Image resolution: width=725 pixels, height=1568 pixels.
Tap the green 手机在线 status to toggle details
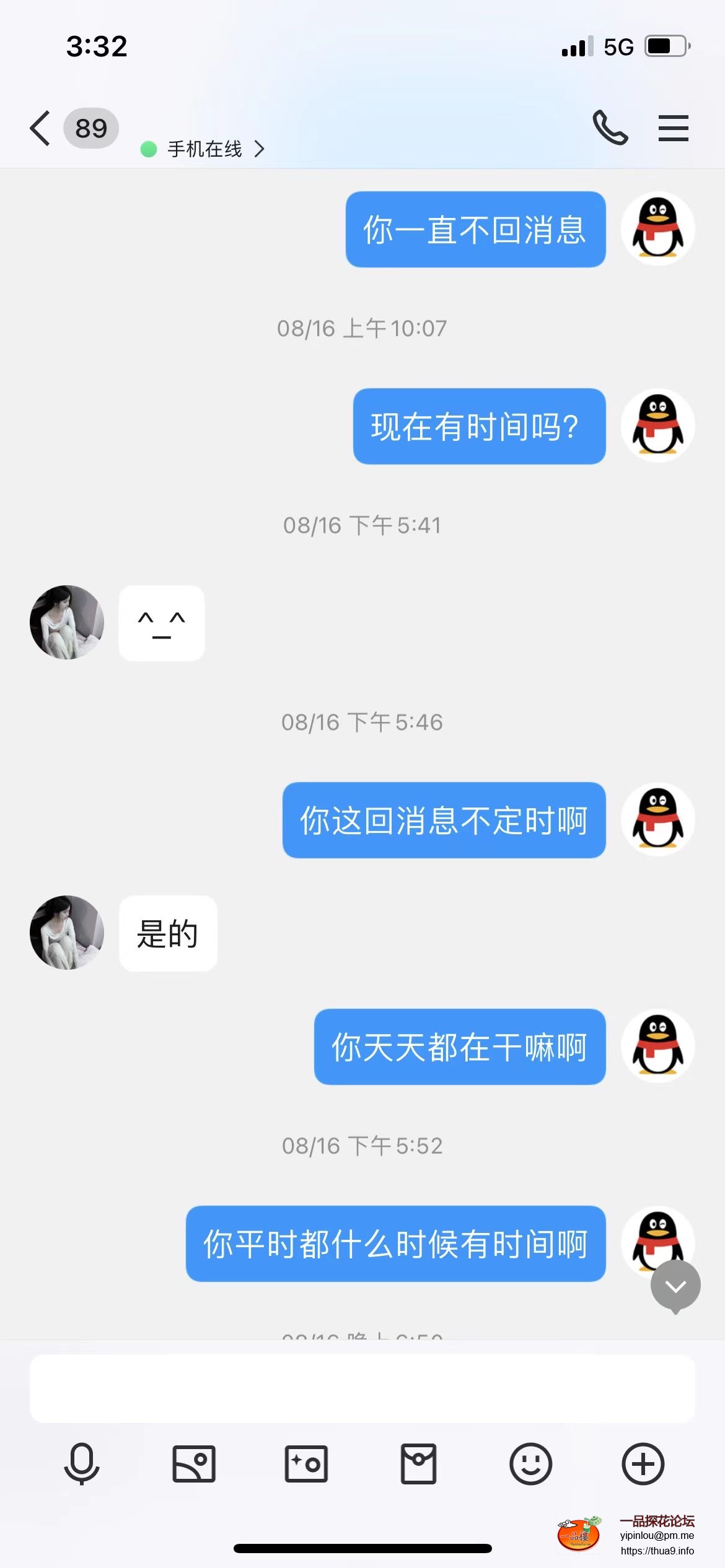[204, 149]
